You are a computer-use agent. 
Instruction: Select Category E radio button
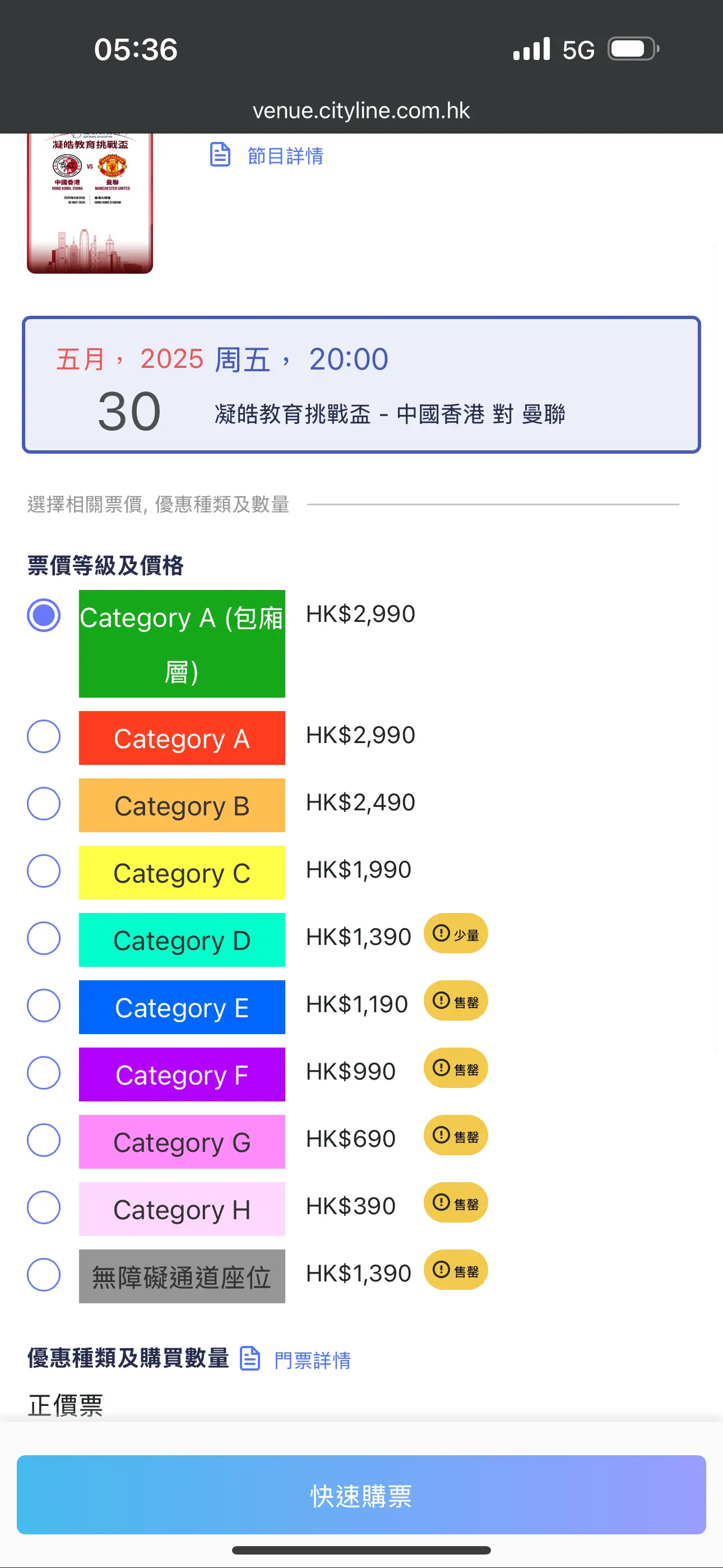point(44,1006)
